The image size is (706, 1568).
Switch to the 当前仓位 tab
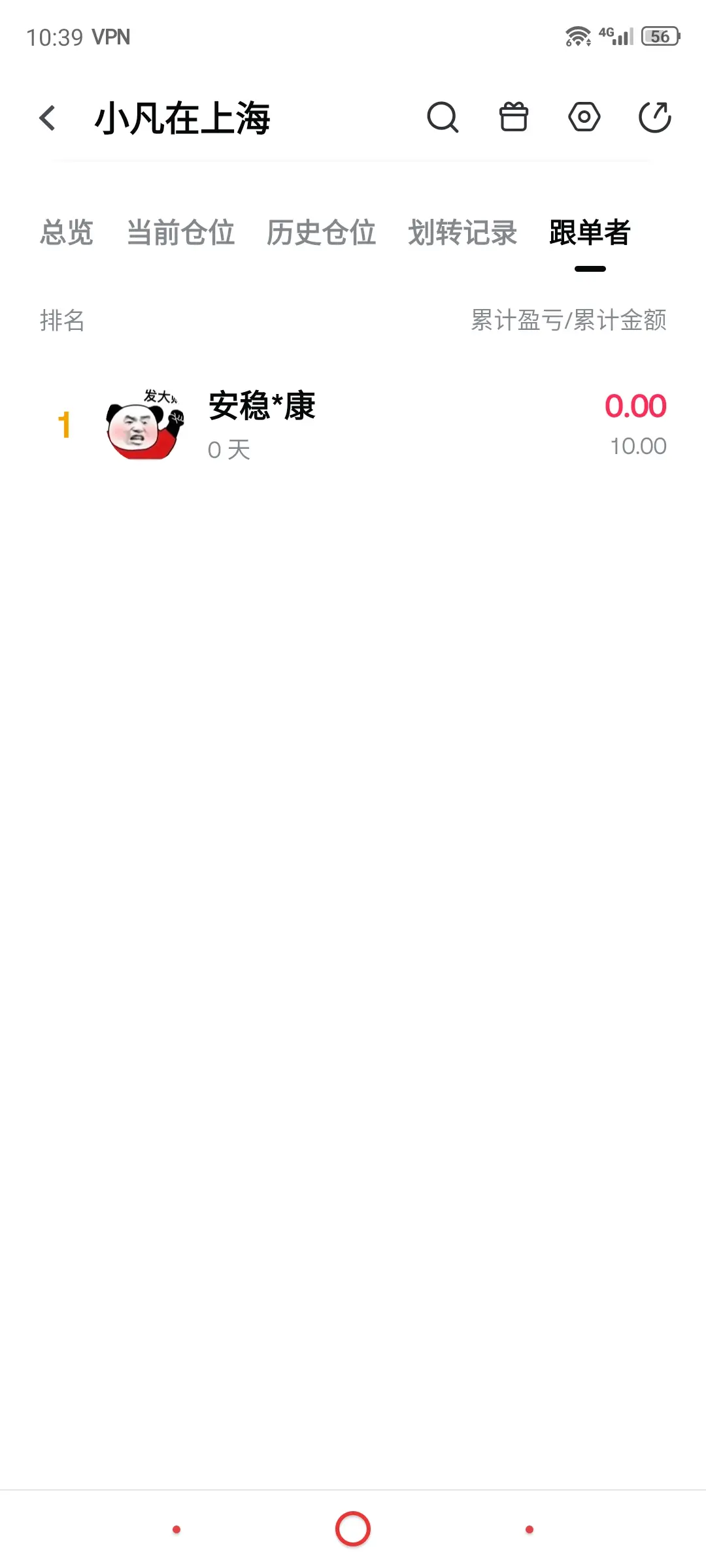tap(180, 233)
